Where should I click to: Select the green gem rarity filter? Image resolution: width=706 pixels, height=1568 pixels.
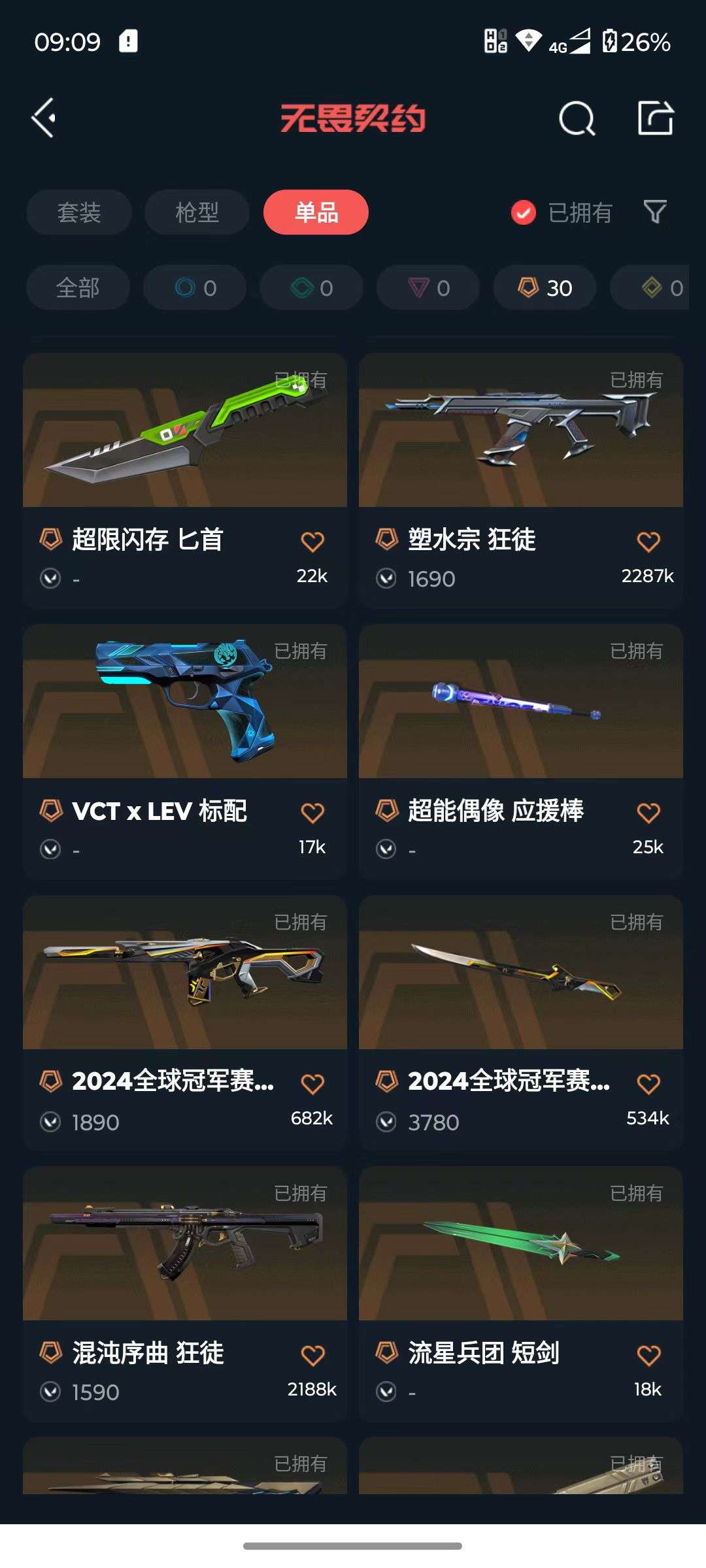(x=311, y=287)
